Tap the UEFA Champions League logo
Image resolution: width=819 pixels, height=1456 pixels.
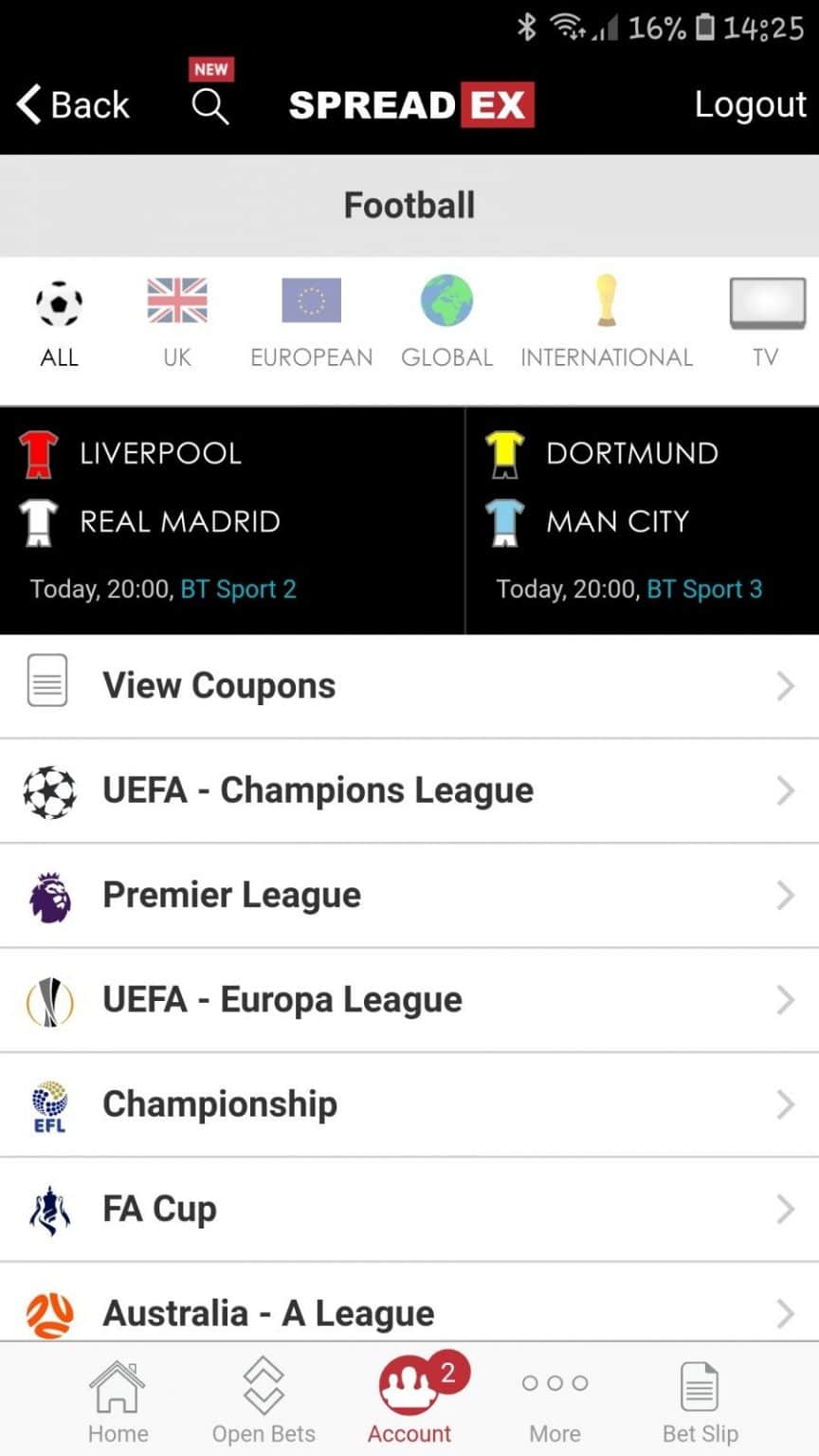point(49,790)
